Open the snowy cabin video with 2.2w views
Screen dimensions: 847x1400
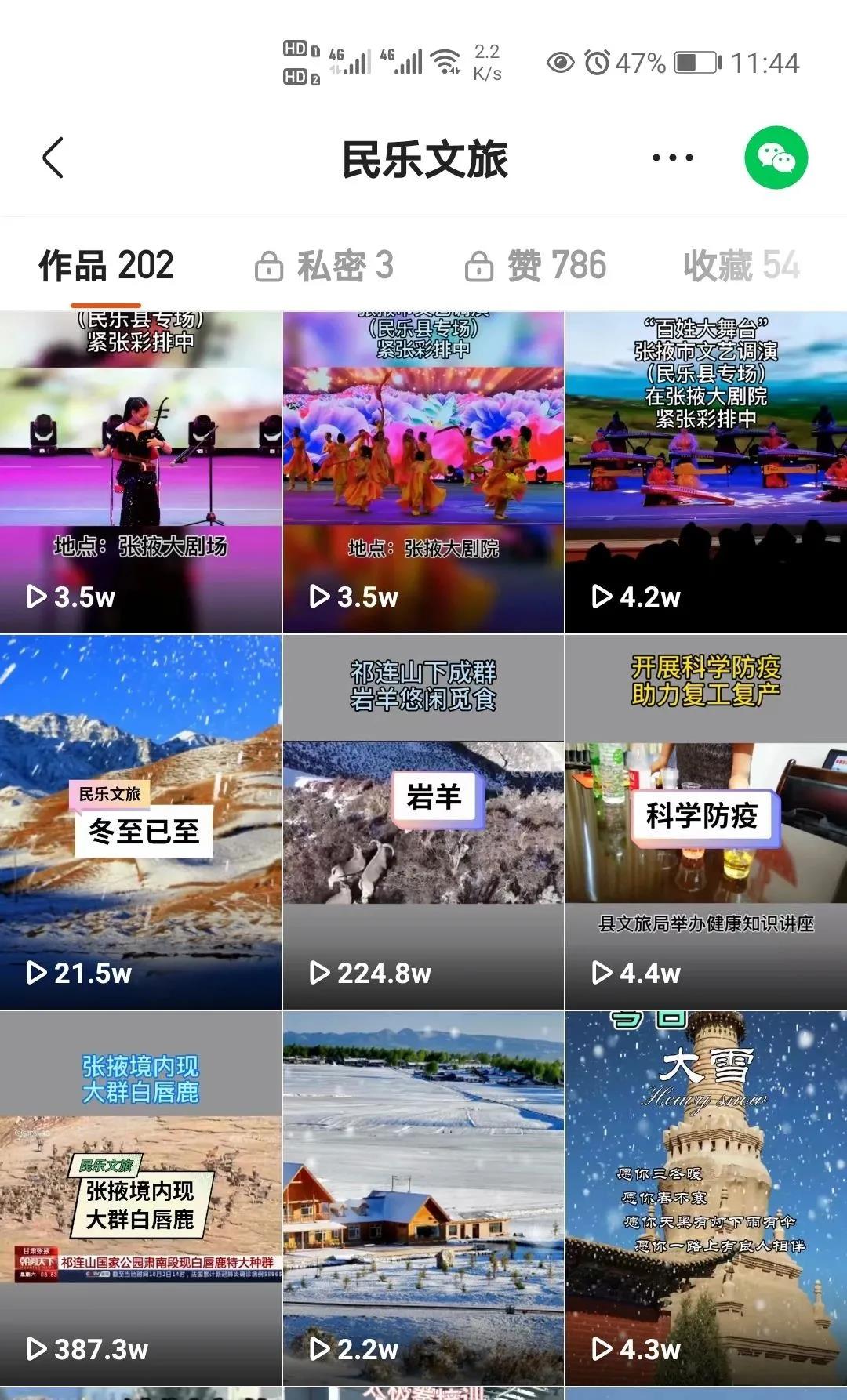423,1199
